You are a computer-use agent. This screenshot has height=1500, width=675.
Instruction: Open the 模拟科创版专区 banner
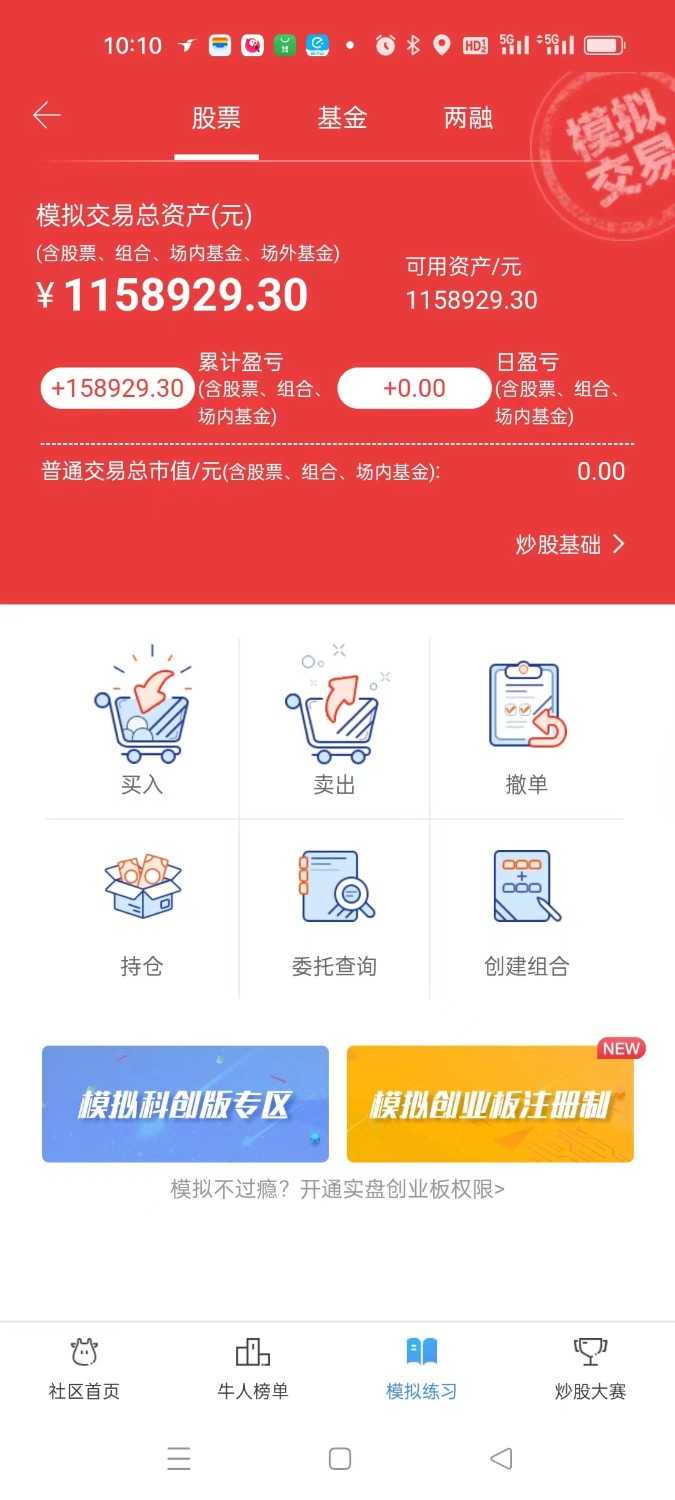click(185, 1104)
